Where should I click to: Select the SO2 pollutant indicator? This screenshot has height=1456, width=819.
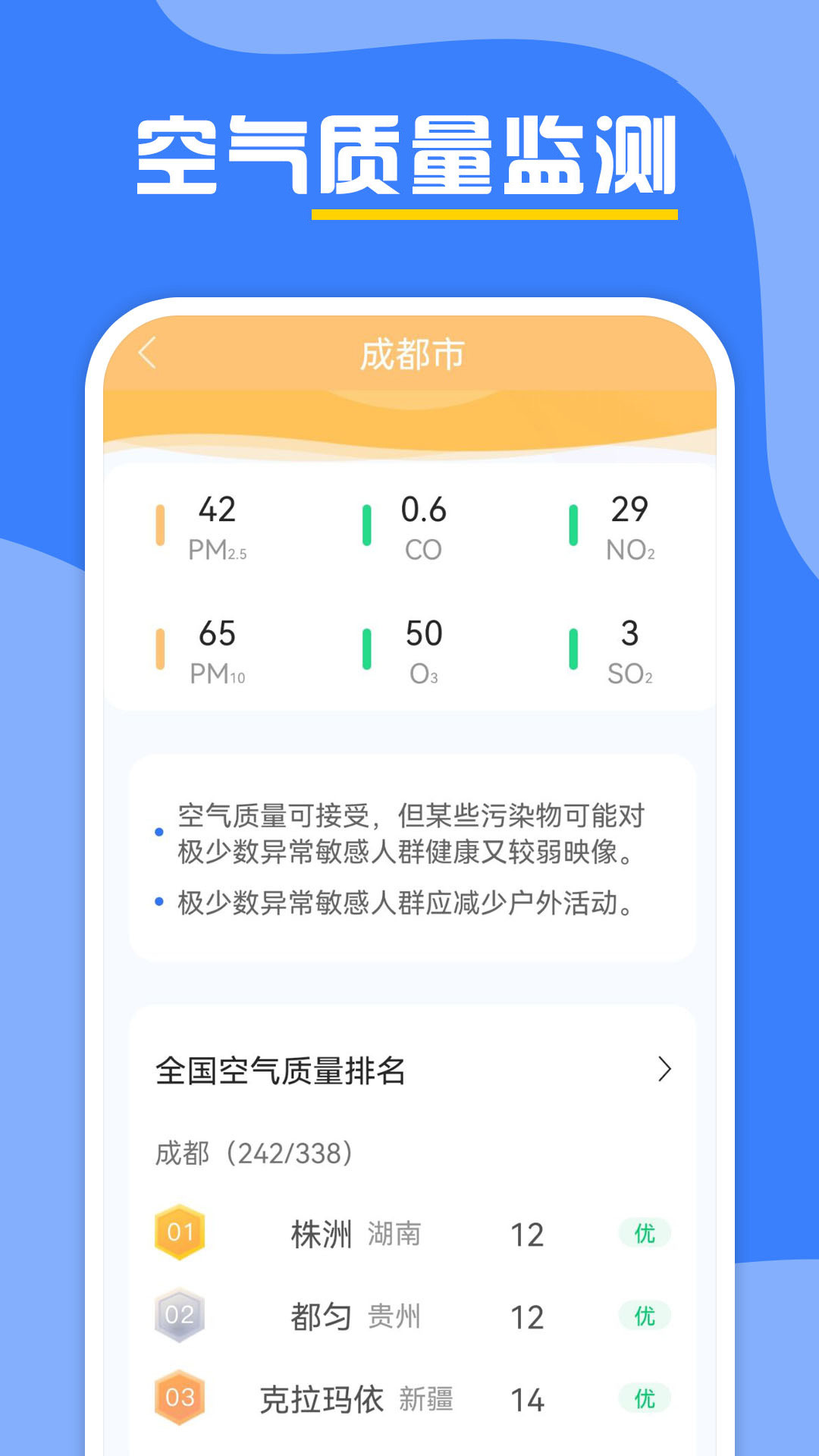tap(629, 650)
